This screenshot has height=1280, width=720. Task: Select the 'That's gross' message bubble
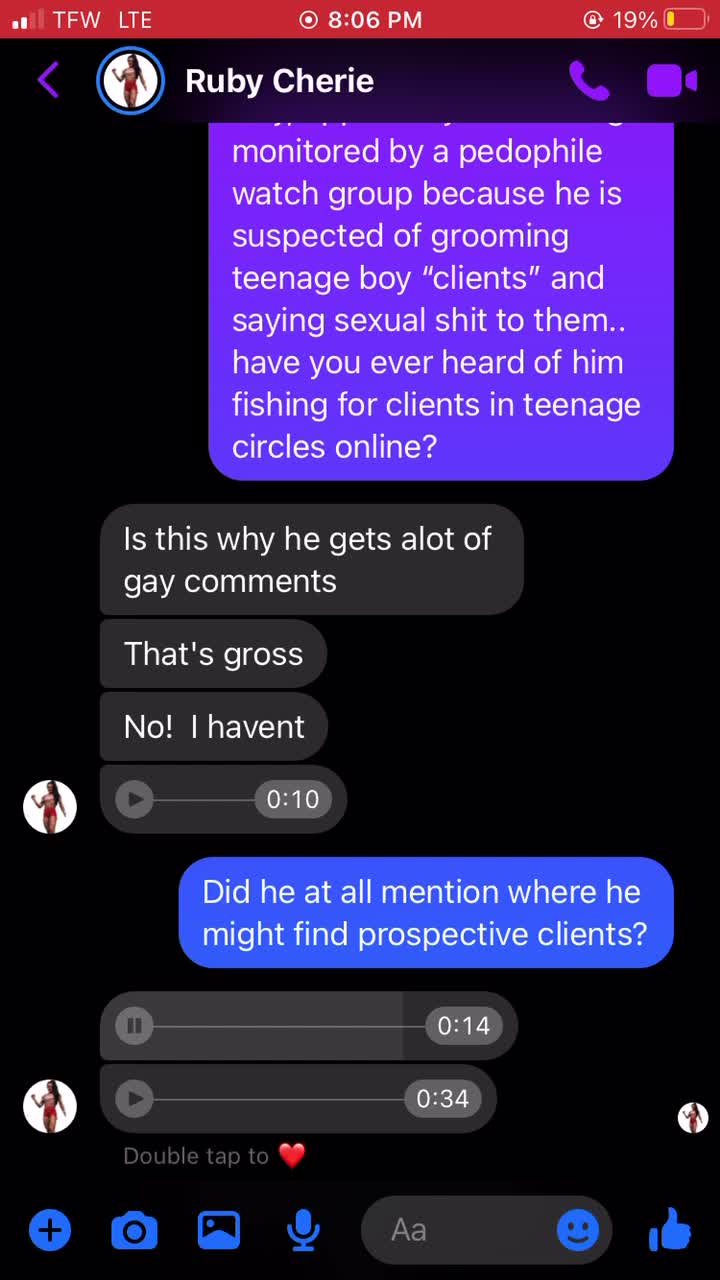point(213,653)
